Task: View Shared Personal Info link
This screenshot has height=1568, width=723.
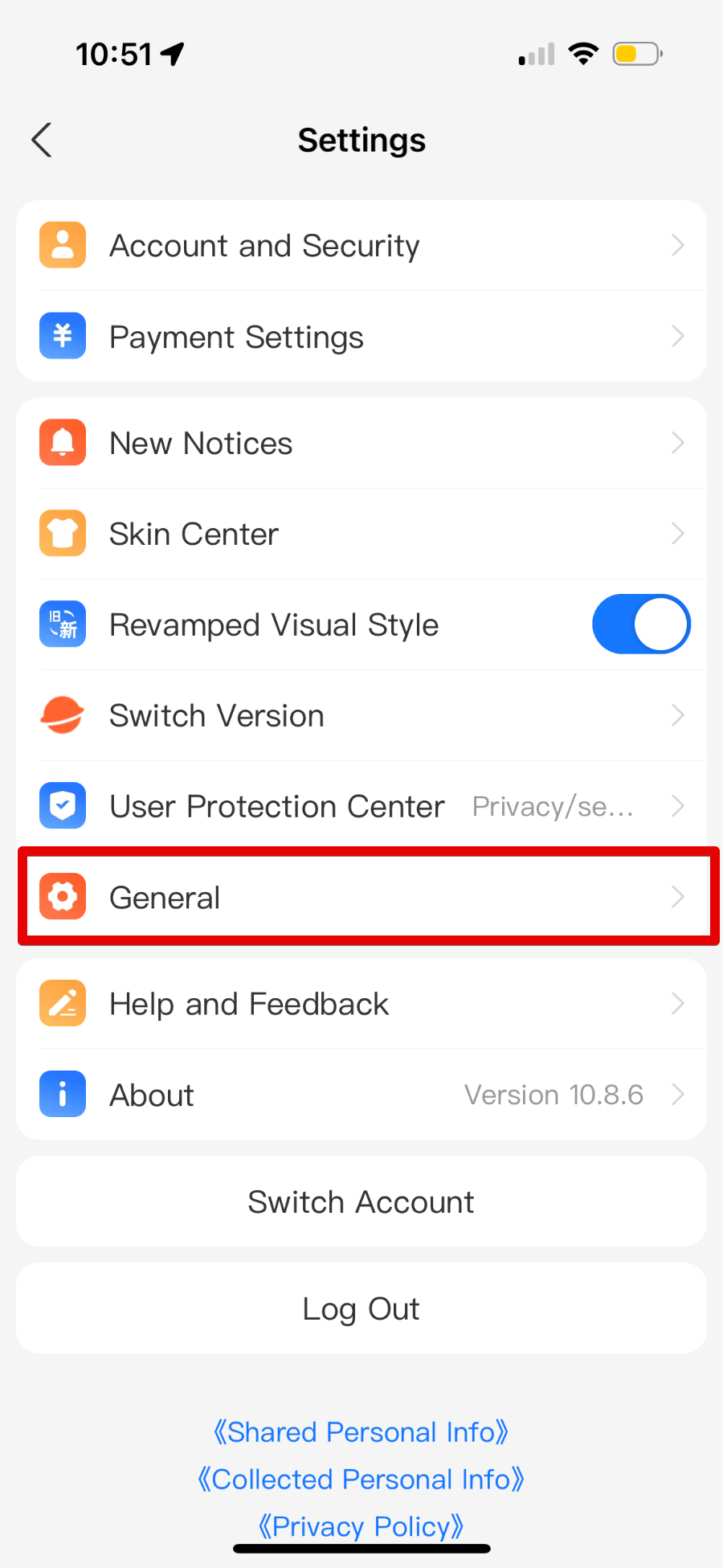Action: tap(361, 1432)
